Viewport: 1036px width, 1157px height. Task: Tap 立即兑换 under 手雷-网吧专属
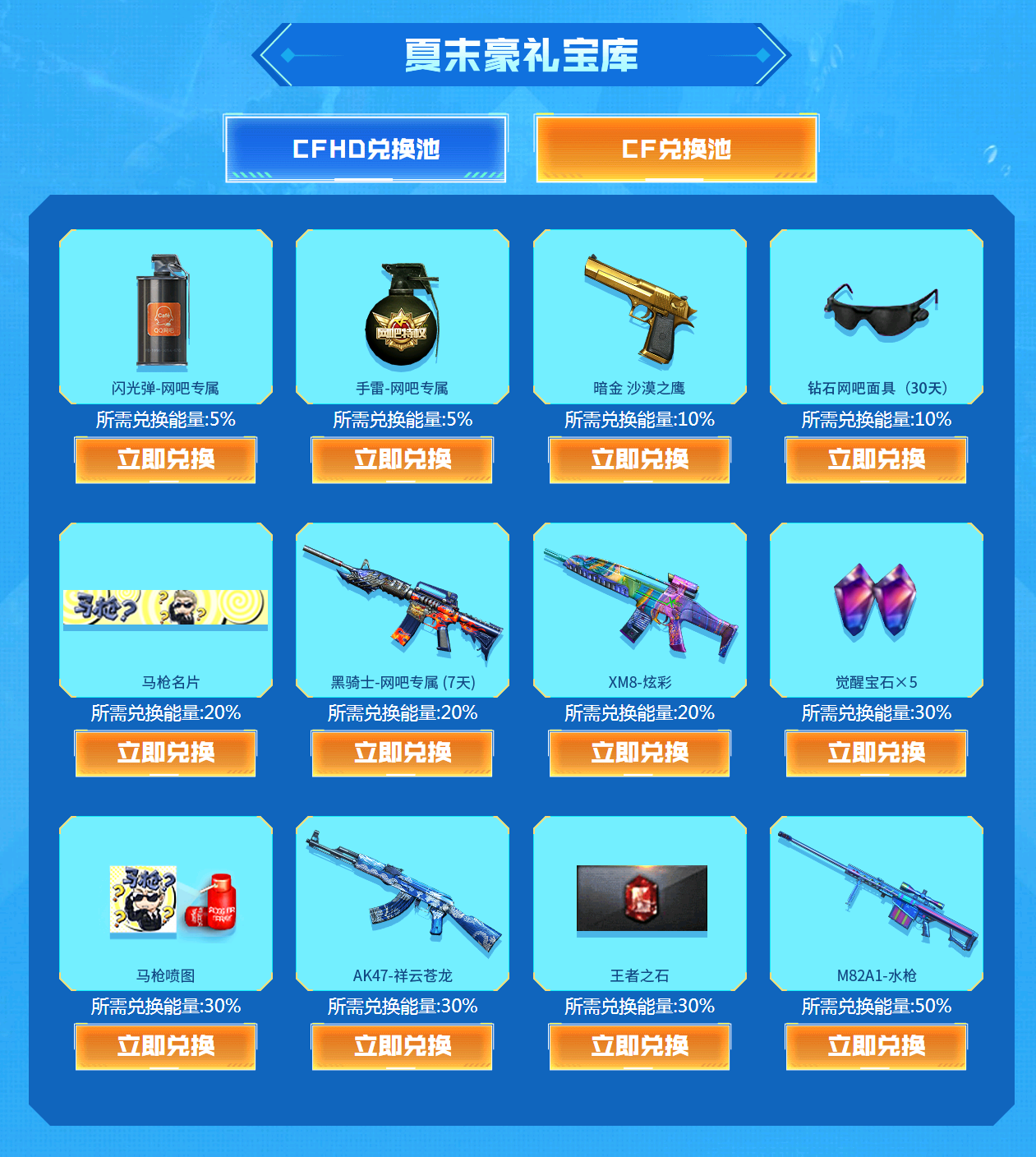point(403,459)
